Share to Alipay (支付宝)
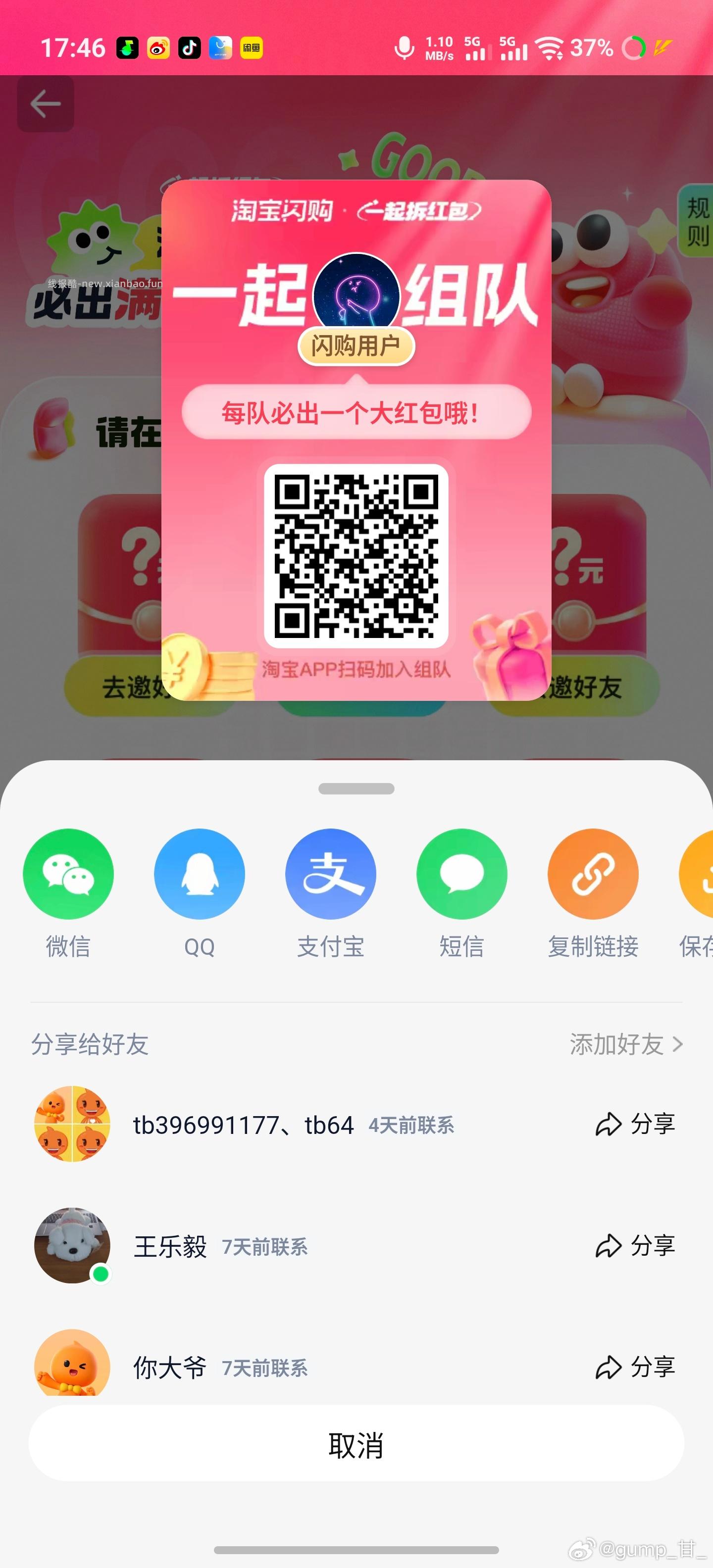This screenshot has width=713, height=1568. (331, 874)
